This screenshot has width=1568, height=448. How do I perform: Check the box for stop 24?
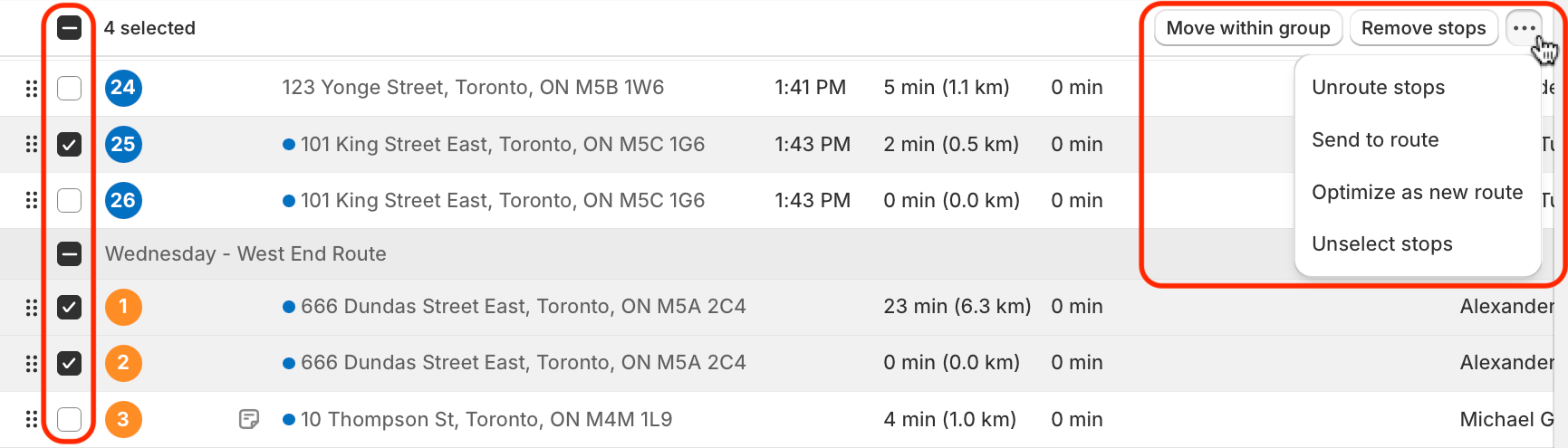tap(70, 88)
